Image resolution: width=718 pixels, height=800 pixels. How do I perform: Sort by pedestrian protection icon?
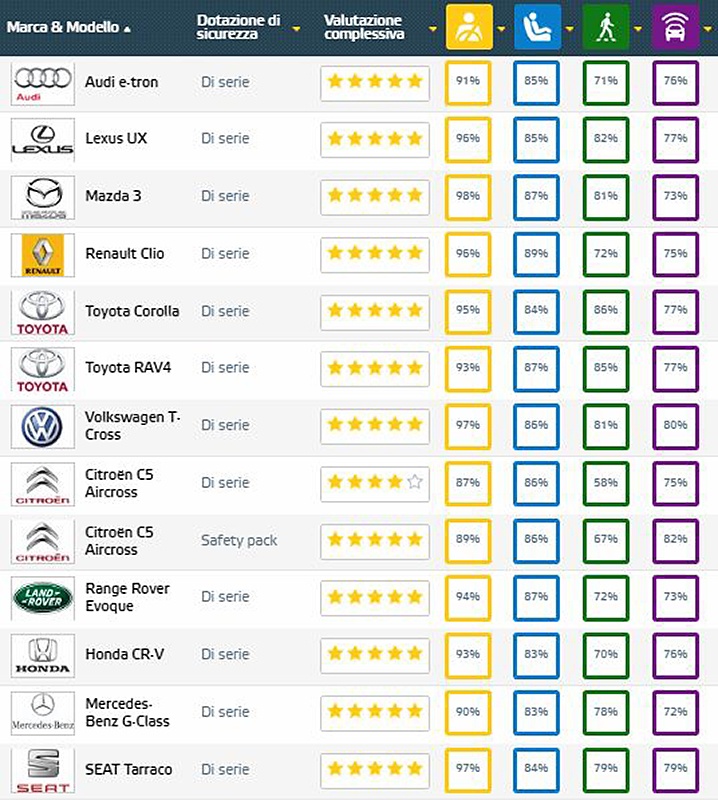[x=606, y=27]
